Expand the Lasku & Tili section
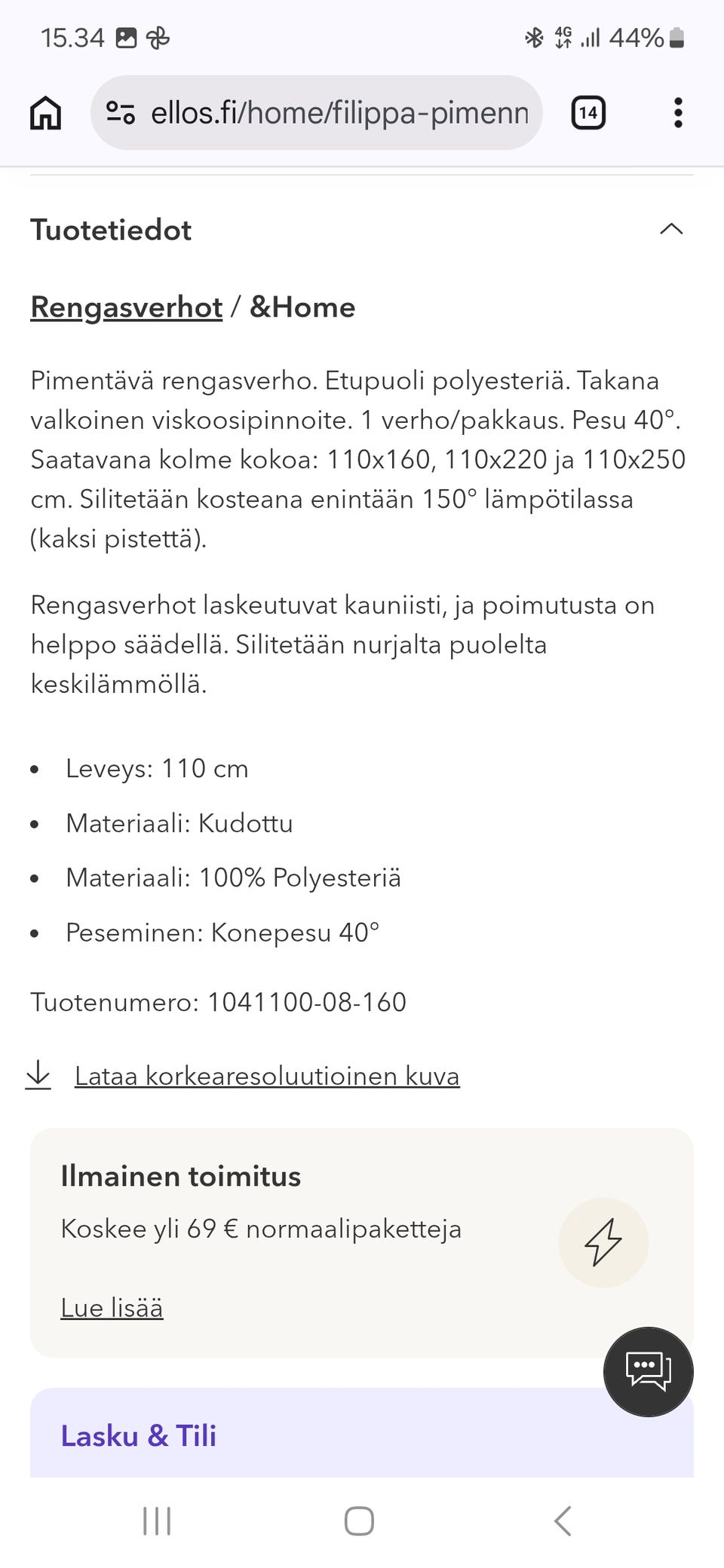 139,1435
